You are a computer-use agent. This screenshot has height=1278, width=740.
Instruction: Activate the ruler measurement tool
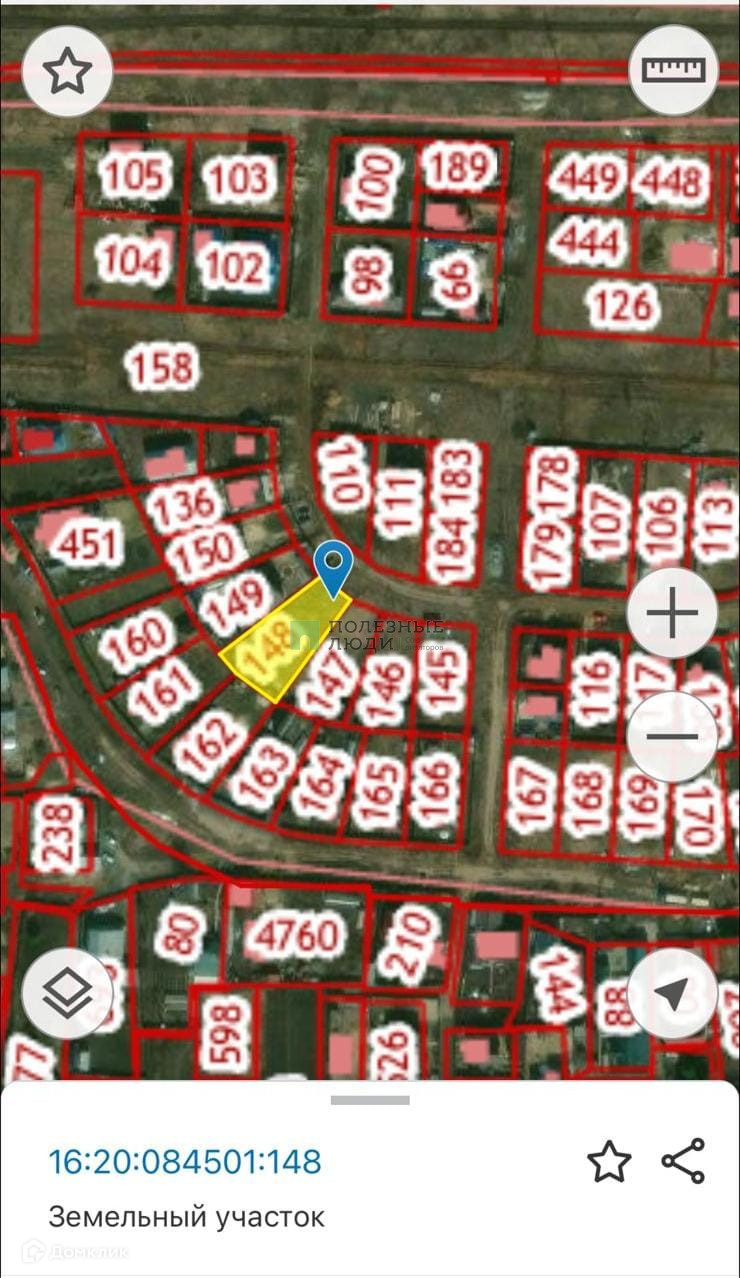click(x=674, y=71)
